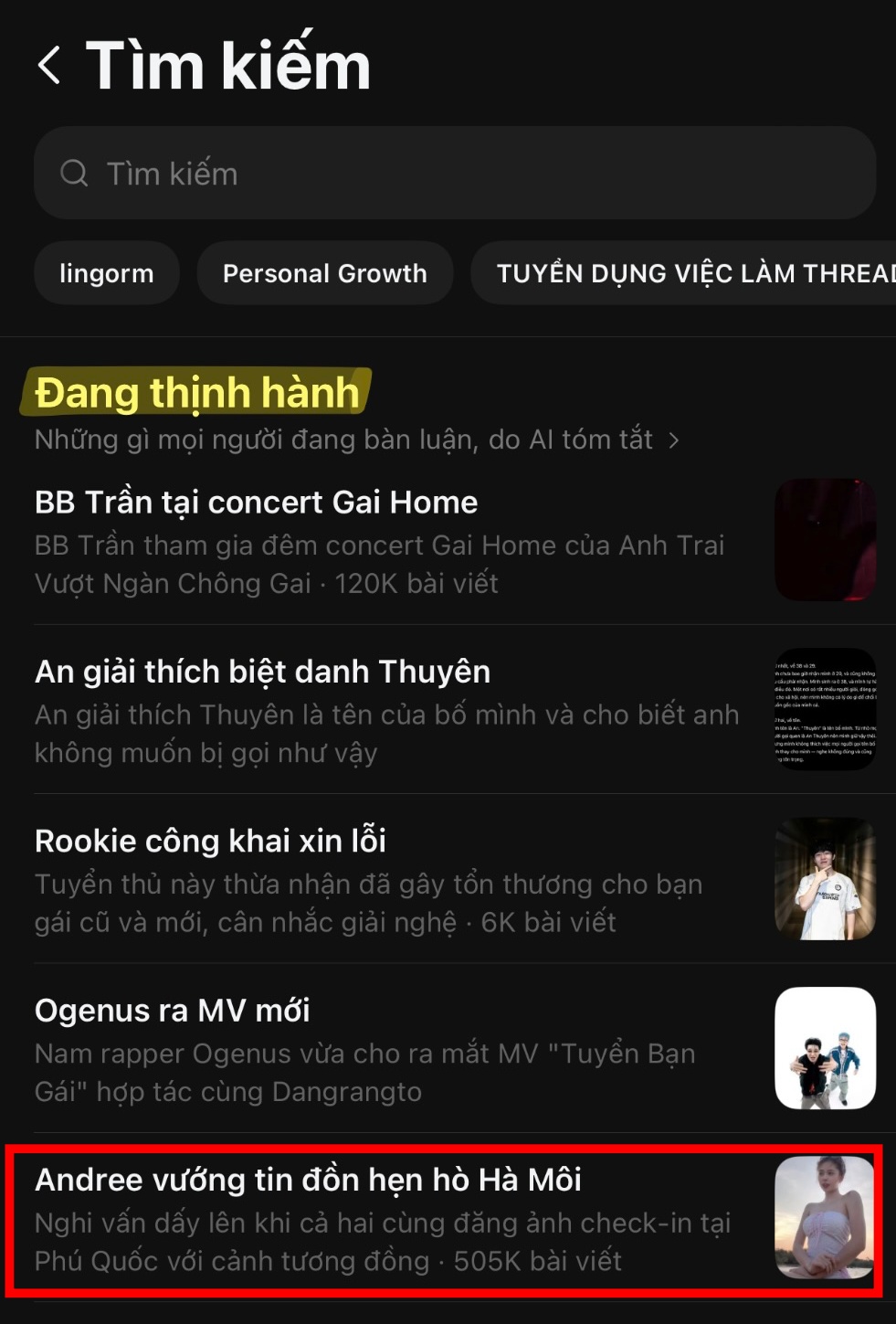Click 'Những gì mọi người đang bàn luận' subtitle
The height and width of the screenshot is (1324, 896).
point(343,440)
